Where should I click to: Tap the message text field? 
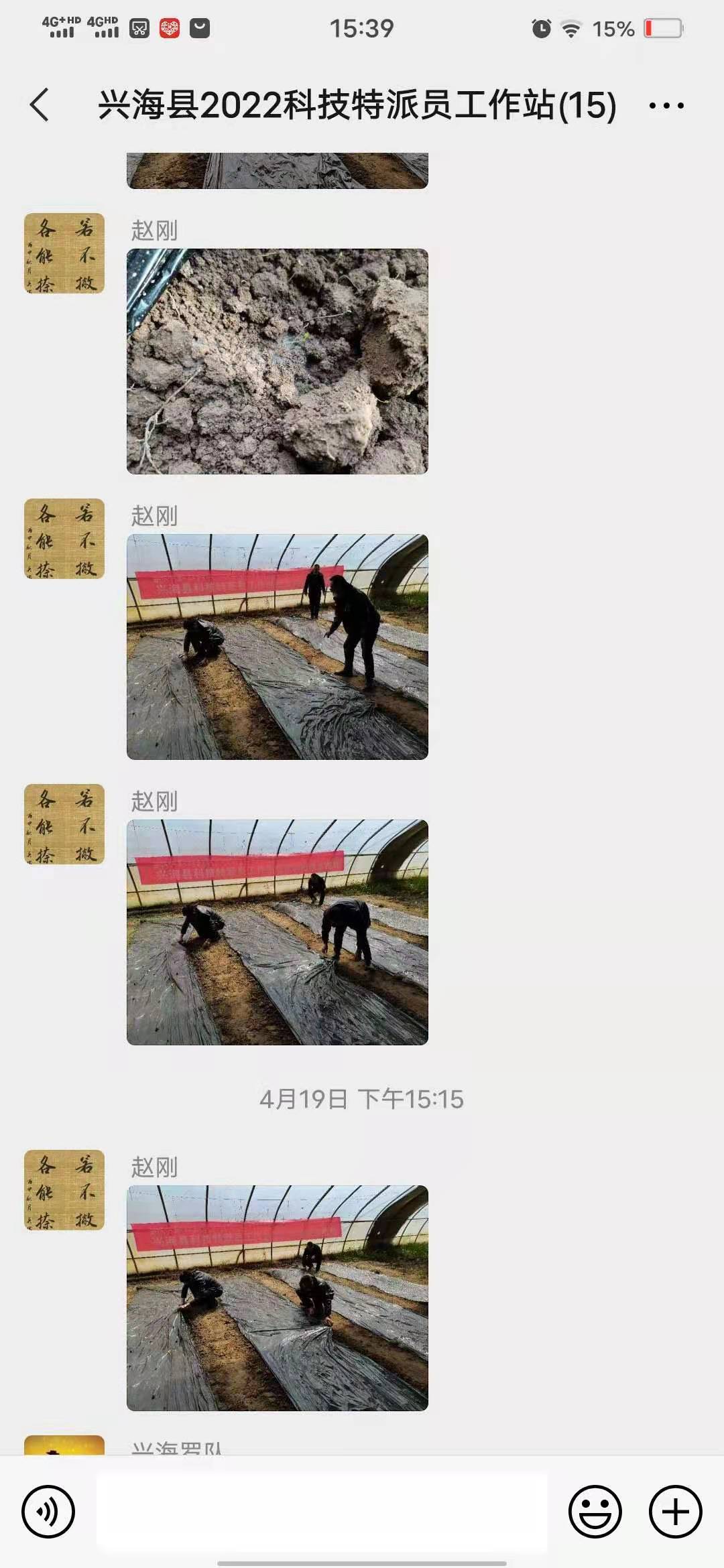pos(322,1512)
